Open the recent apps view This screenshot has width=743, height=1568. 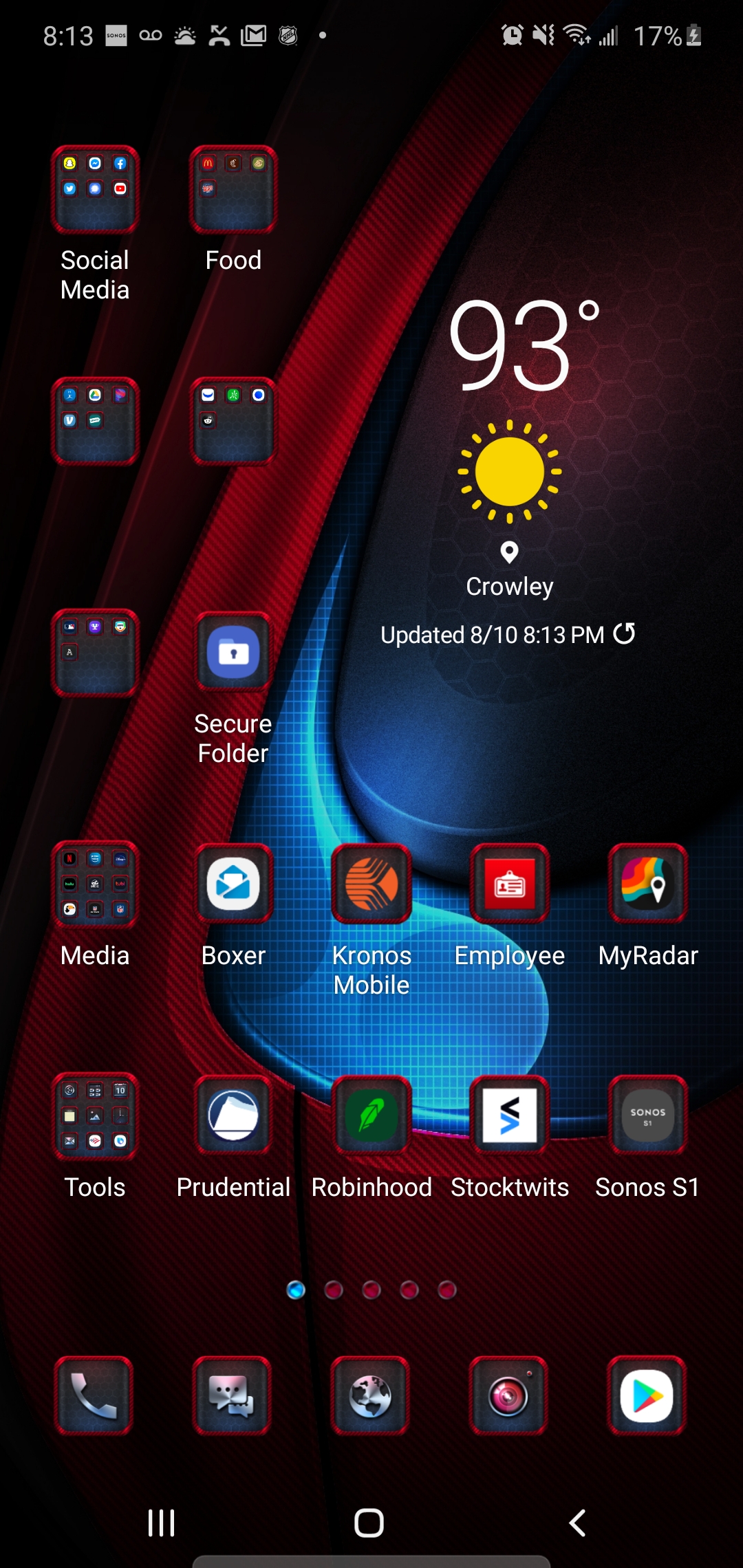click(162, 1523)
